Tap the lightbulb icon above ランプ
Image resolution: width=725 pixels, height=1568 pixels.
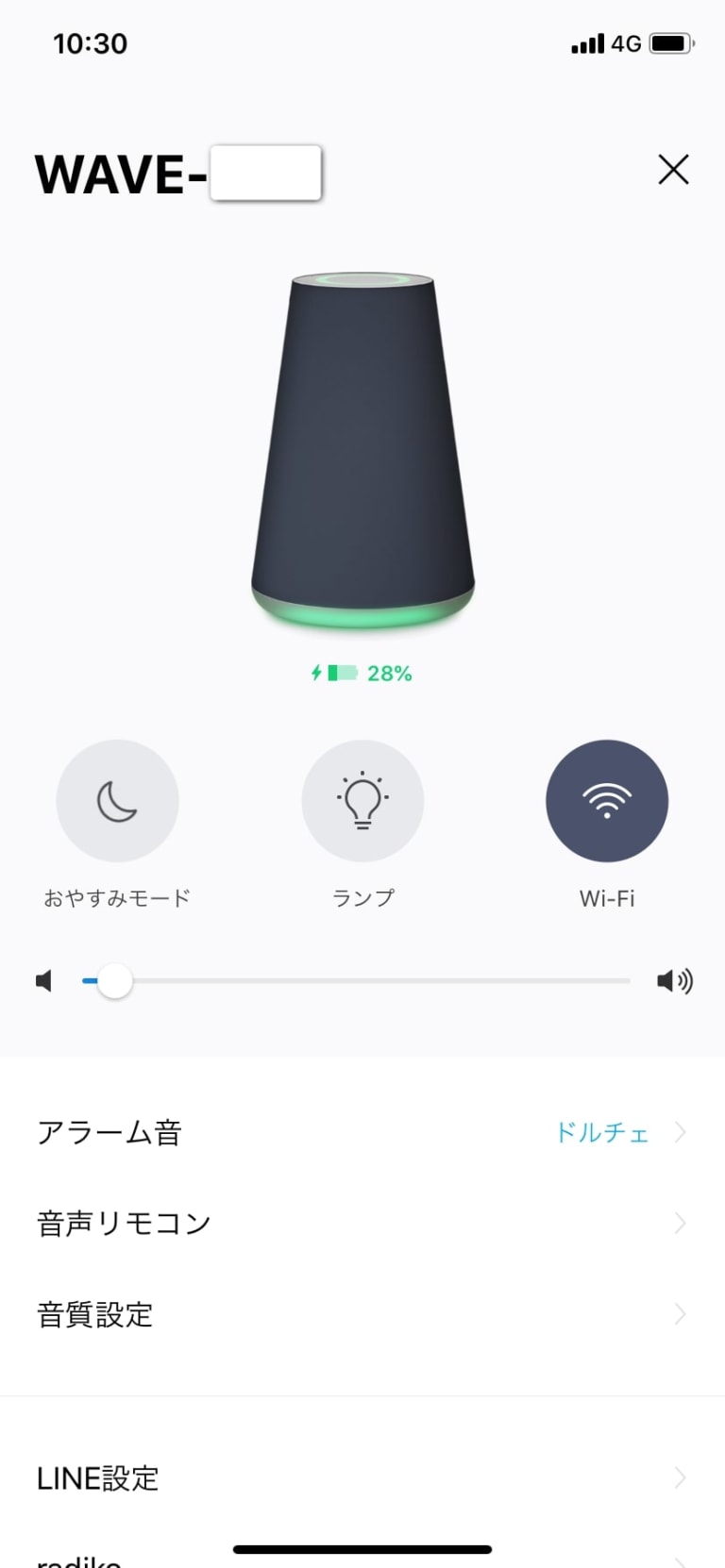[x=362, y=800]
